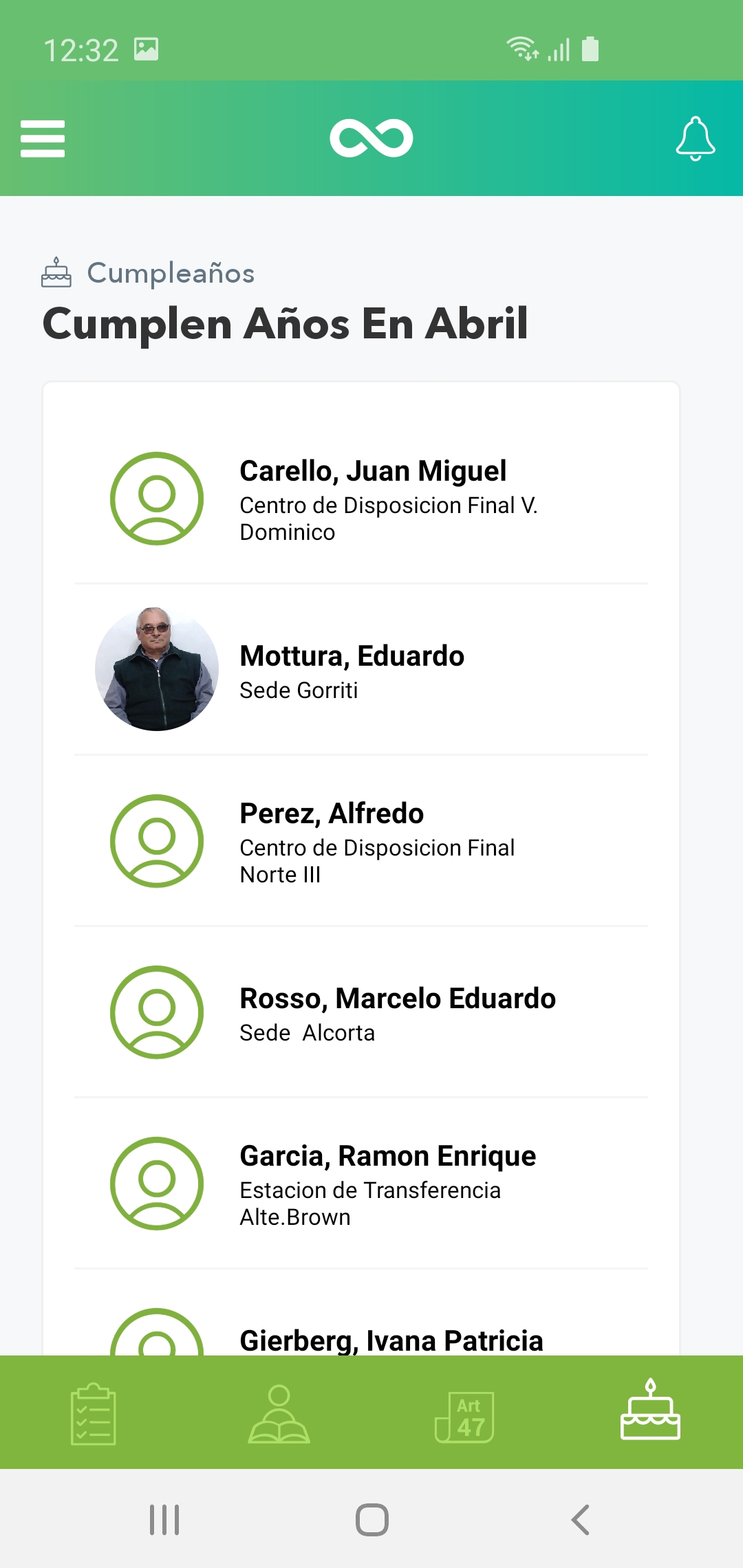Open the person reading book tab
Image resolution: width=743 pixels, height=1568 pixels.
279,1414
